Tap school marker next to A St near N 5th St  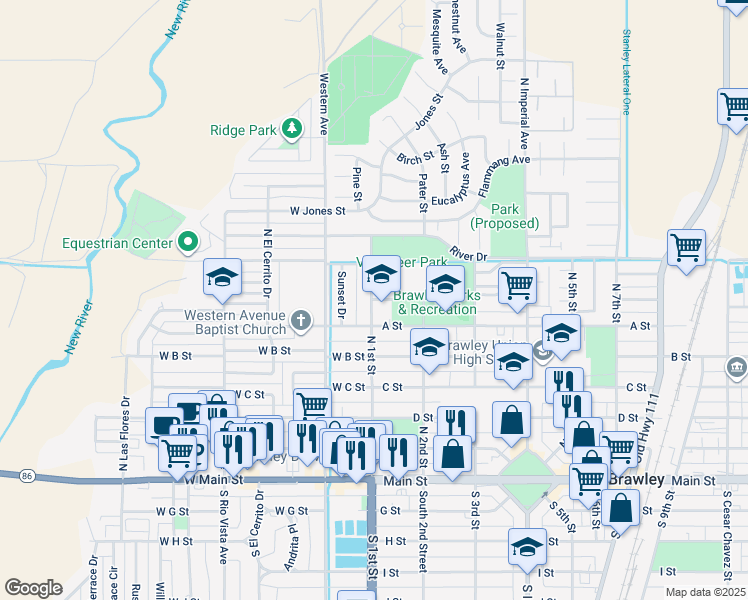coord(561,336)
